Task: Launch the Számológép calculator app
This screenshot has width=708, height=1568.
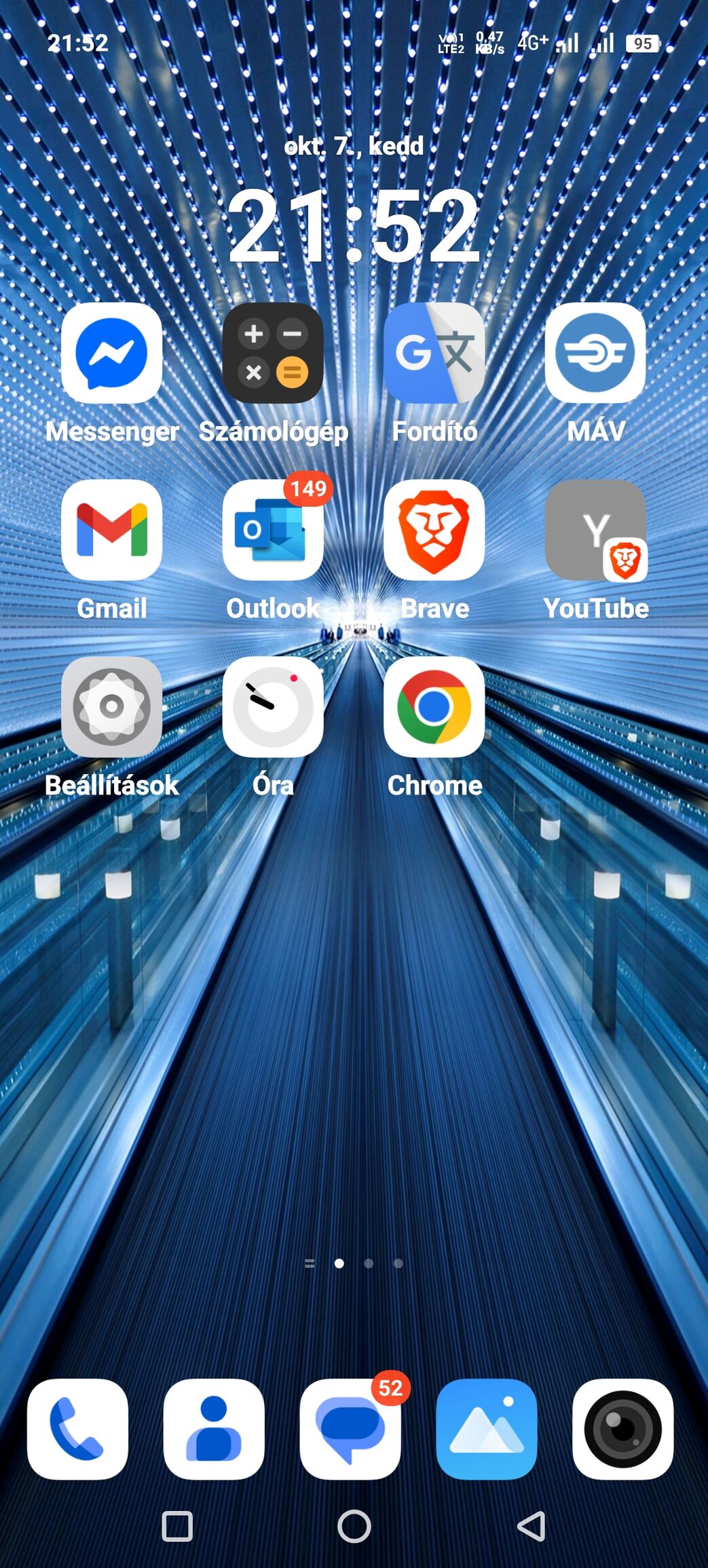Action: coord(273,353)
